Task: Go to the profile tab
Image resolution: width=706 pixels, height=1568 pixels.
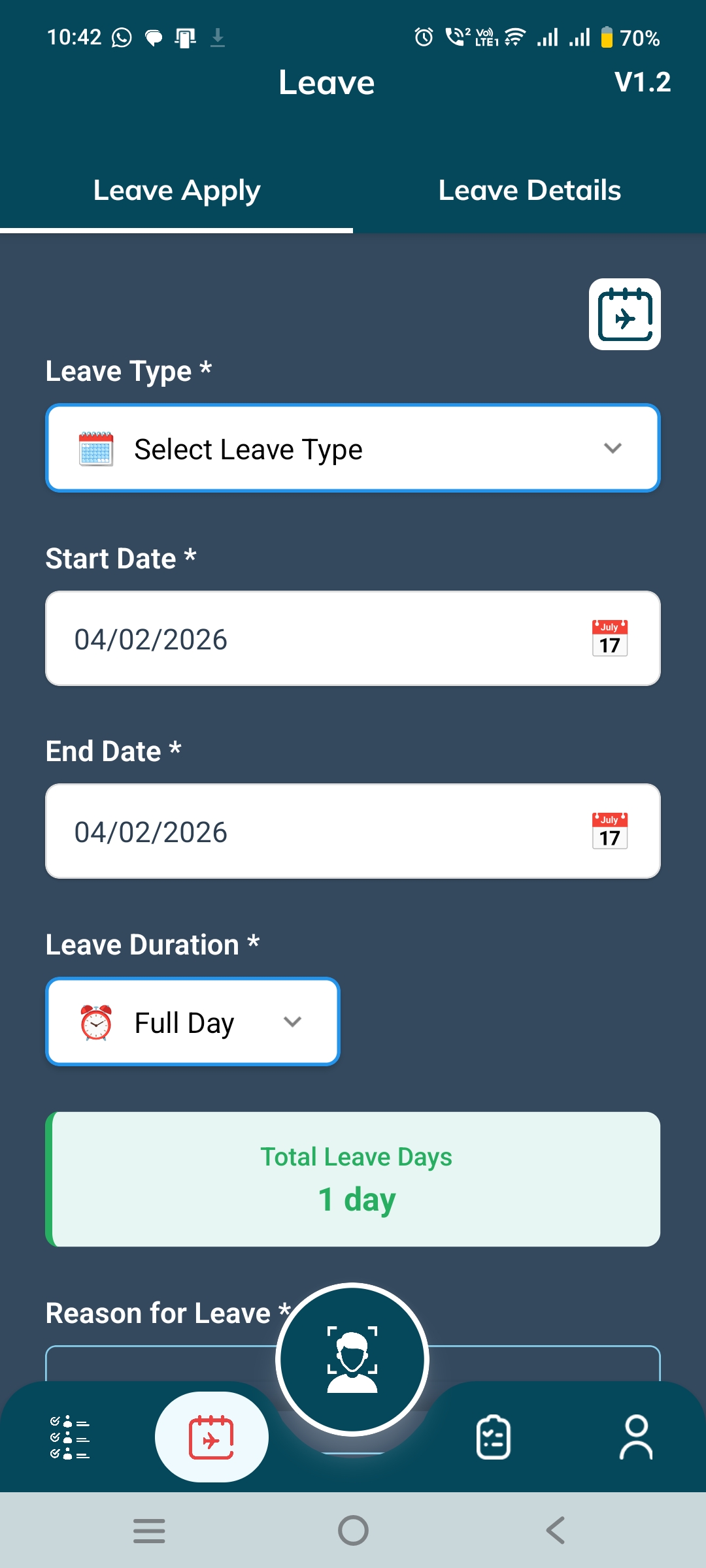Action: pyautogui.click(x=636, y=1437)
